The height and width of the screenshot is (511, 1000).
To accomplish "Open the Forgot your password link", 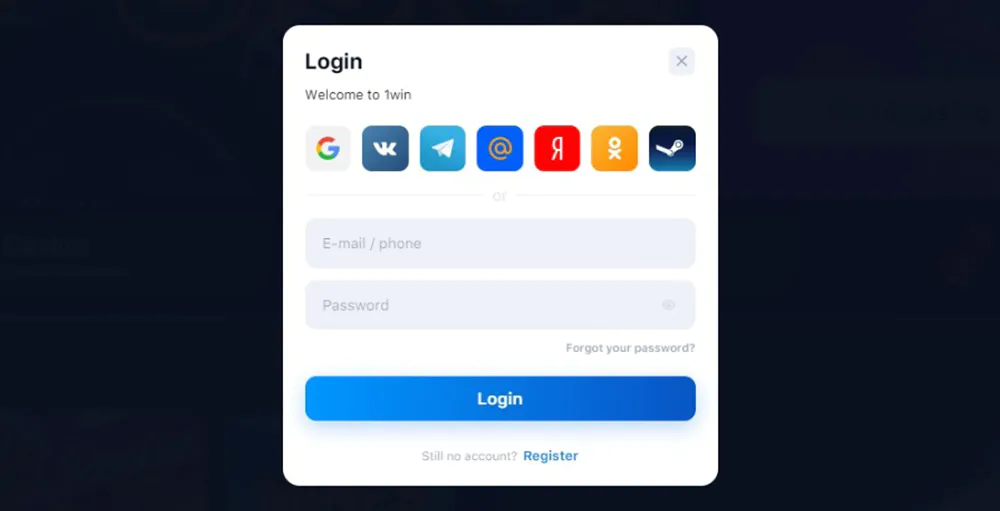I will tap(630, 348).
